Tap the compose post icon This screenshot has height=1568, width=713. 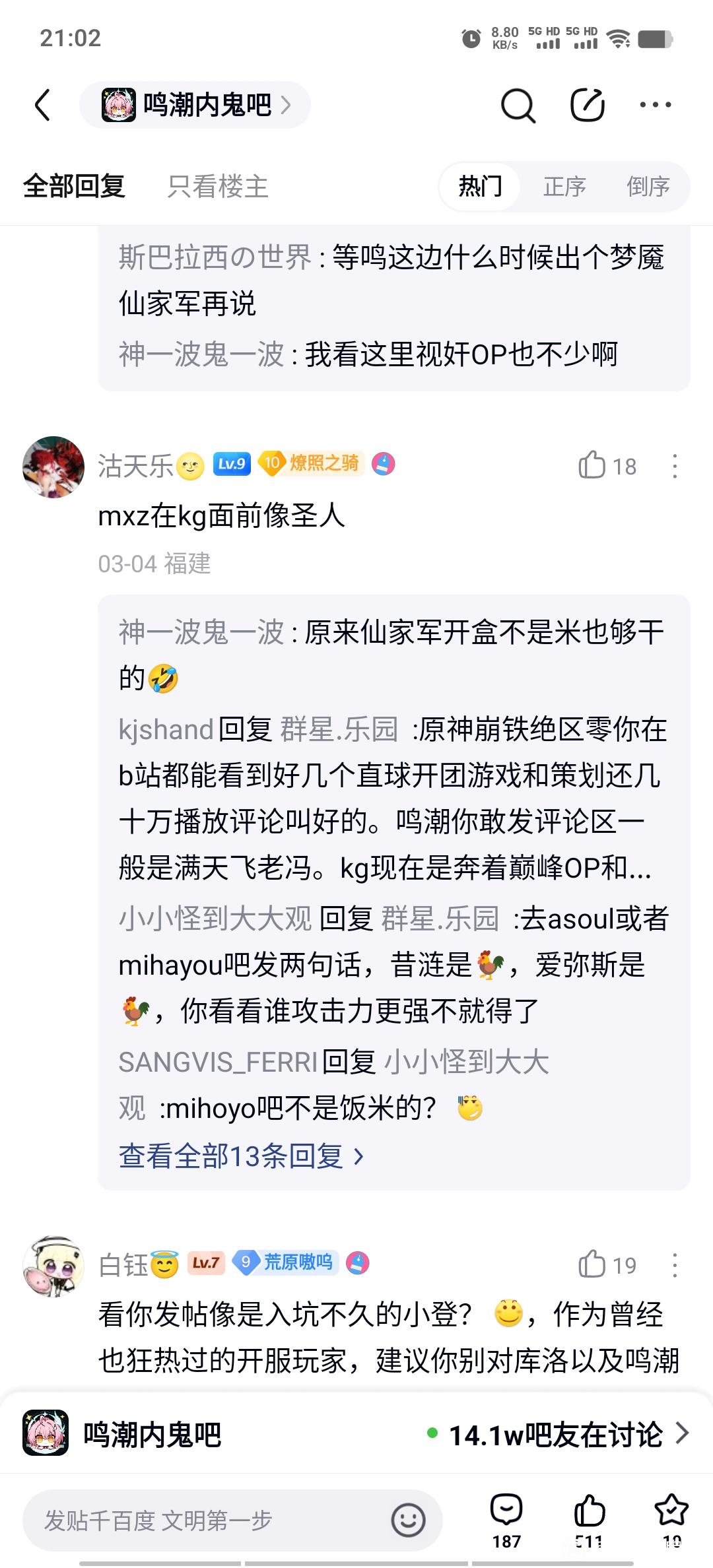click(x=587, y=104)
